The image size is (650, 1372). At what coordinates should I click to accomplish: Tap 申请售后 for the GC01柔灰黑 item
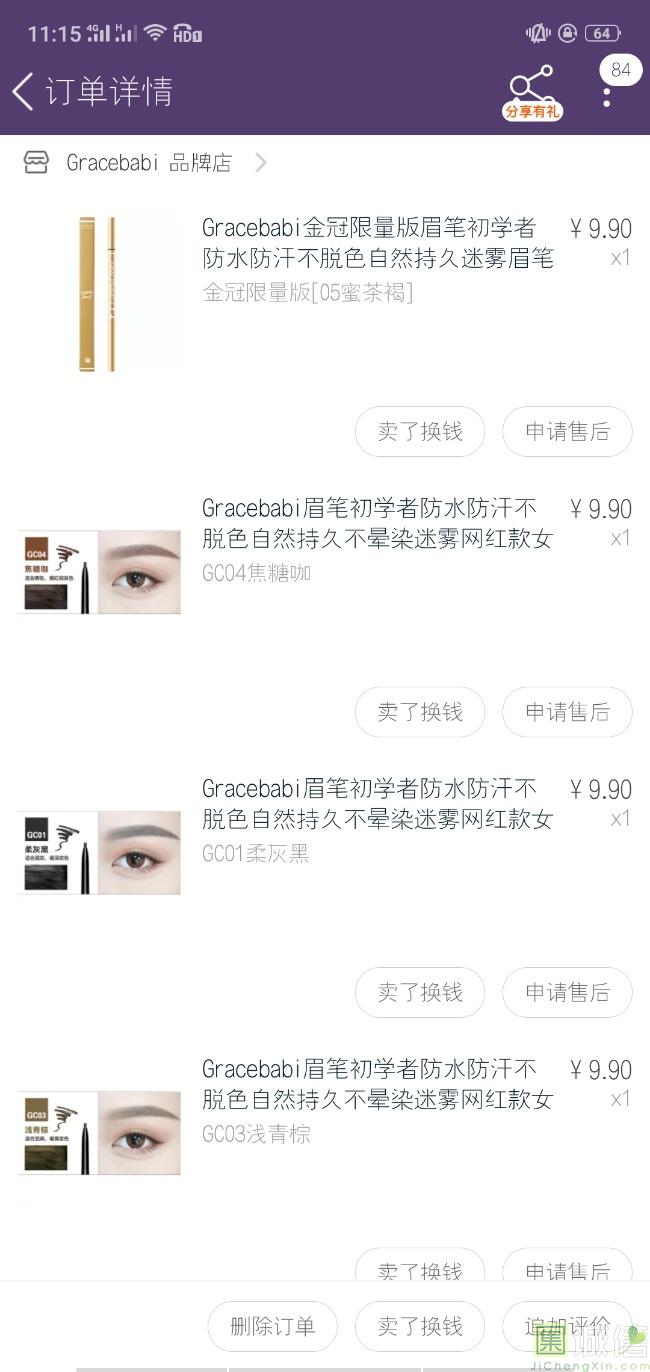[x=567, y=992]
